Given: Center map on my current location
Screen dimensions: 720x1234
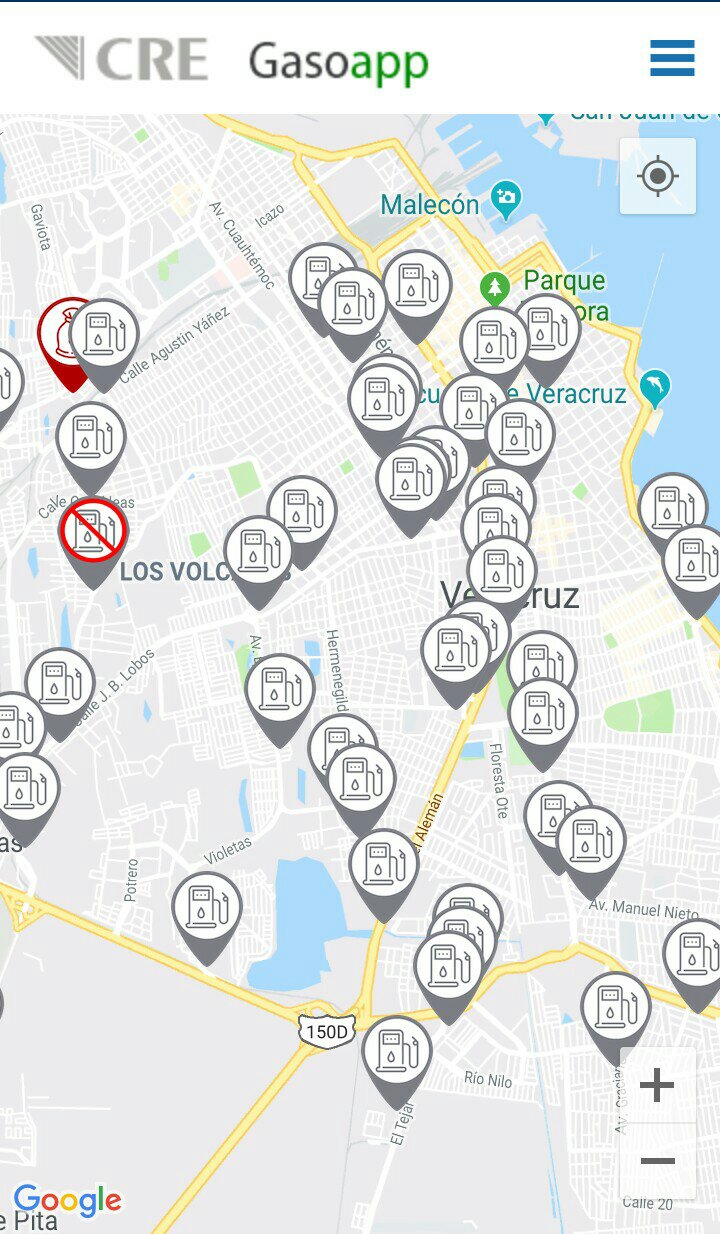Looking at the screenshot, I should pyautogui.click(x=657, y=177).
